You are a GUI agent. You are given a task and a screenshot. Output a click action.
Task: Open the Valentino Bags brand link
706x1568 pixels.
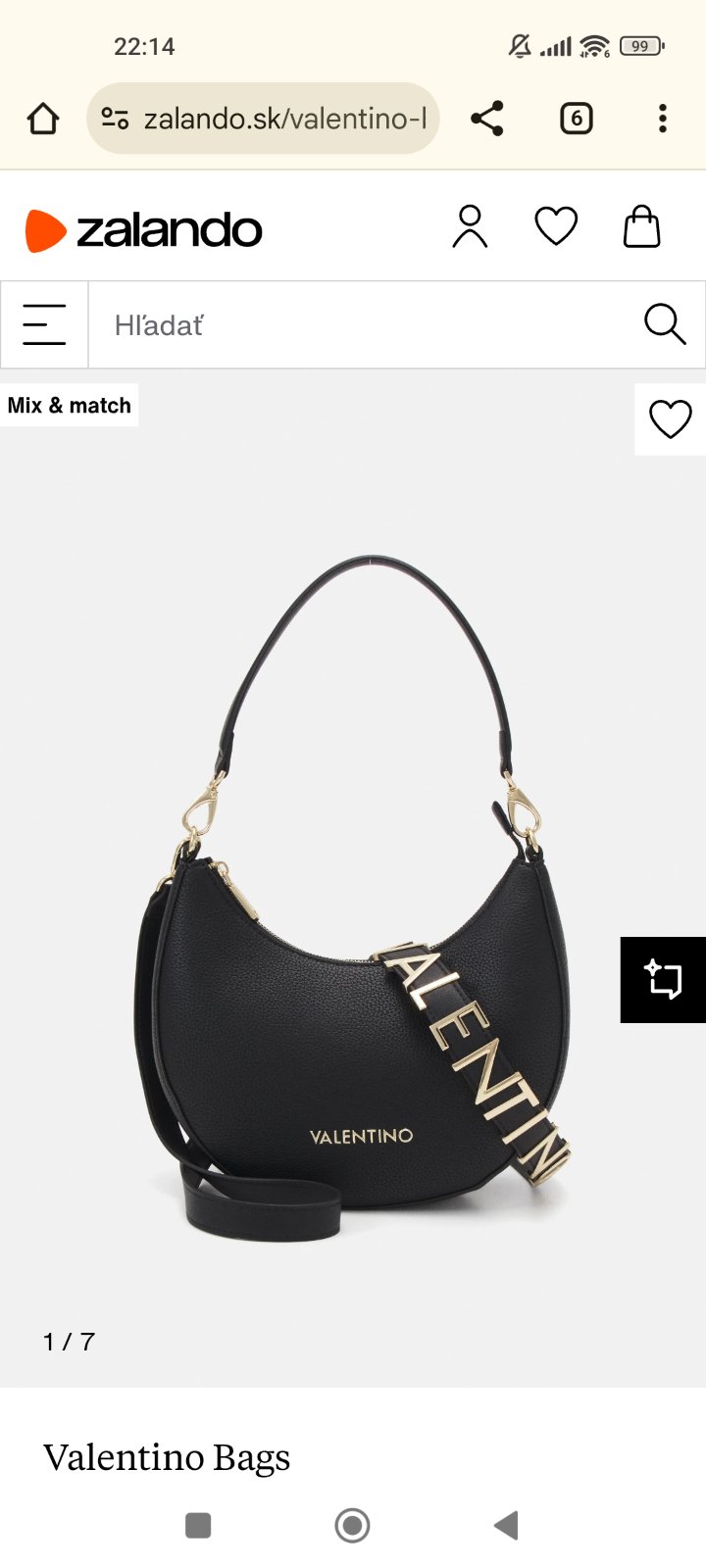point(167,1457)
